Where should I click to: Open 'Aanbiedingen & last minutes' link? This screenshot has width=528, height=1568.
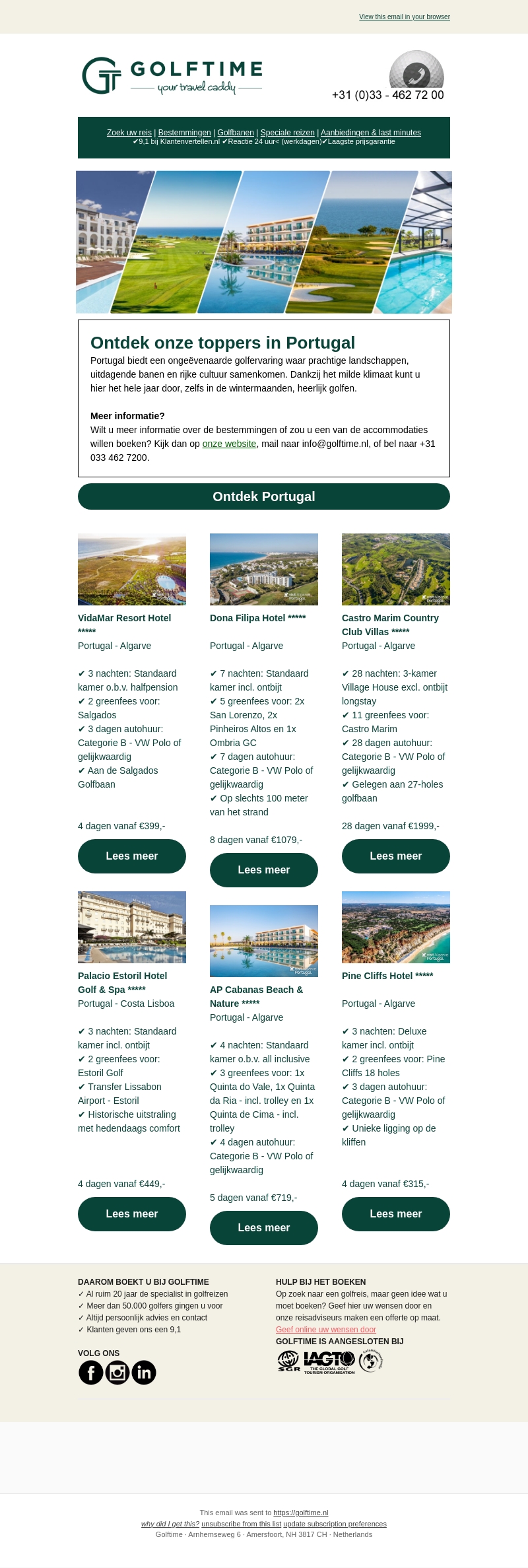click(370, 133)
